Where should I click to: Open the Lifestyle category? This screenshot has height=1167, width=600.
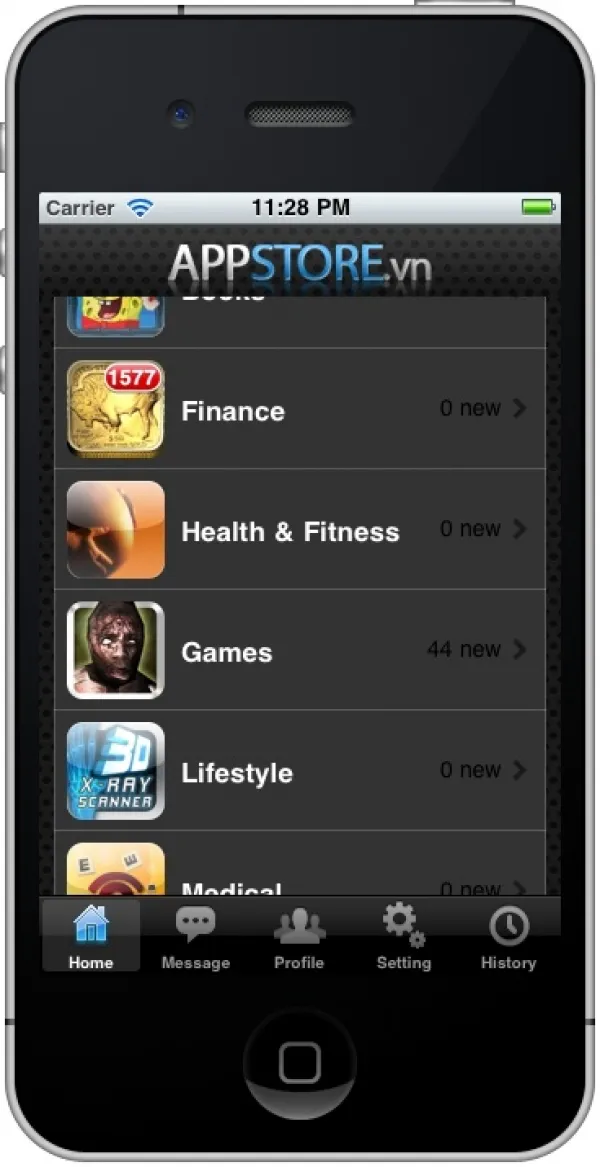tap(300, 772)
